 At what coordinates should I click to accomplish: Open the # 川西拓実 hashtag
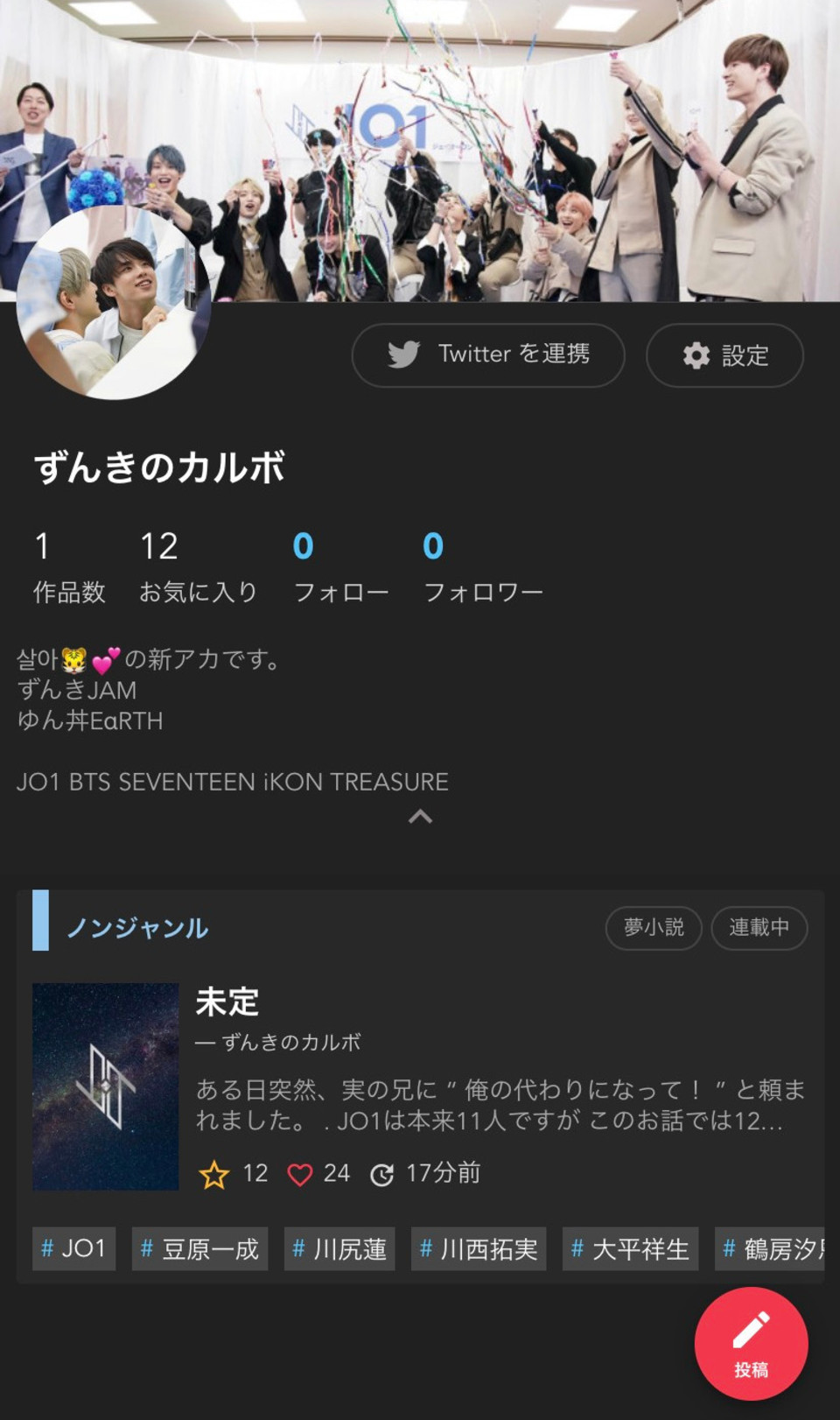point(479,1248)
